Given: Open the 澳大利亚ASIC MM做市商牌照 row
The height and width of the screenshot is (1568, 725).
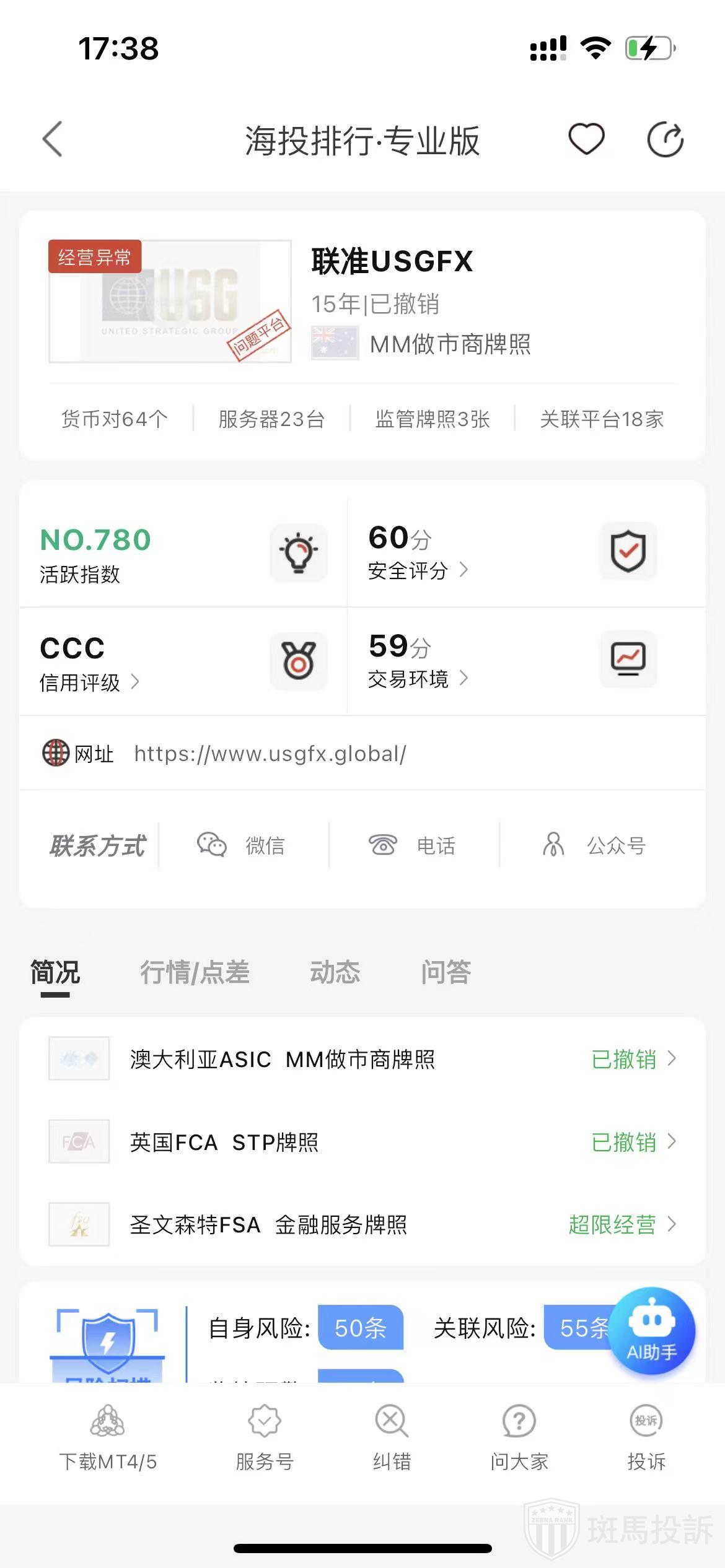Looking at the screenshot, I should [362, 1060].
